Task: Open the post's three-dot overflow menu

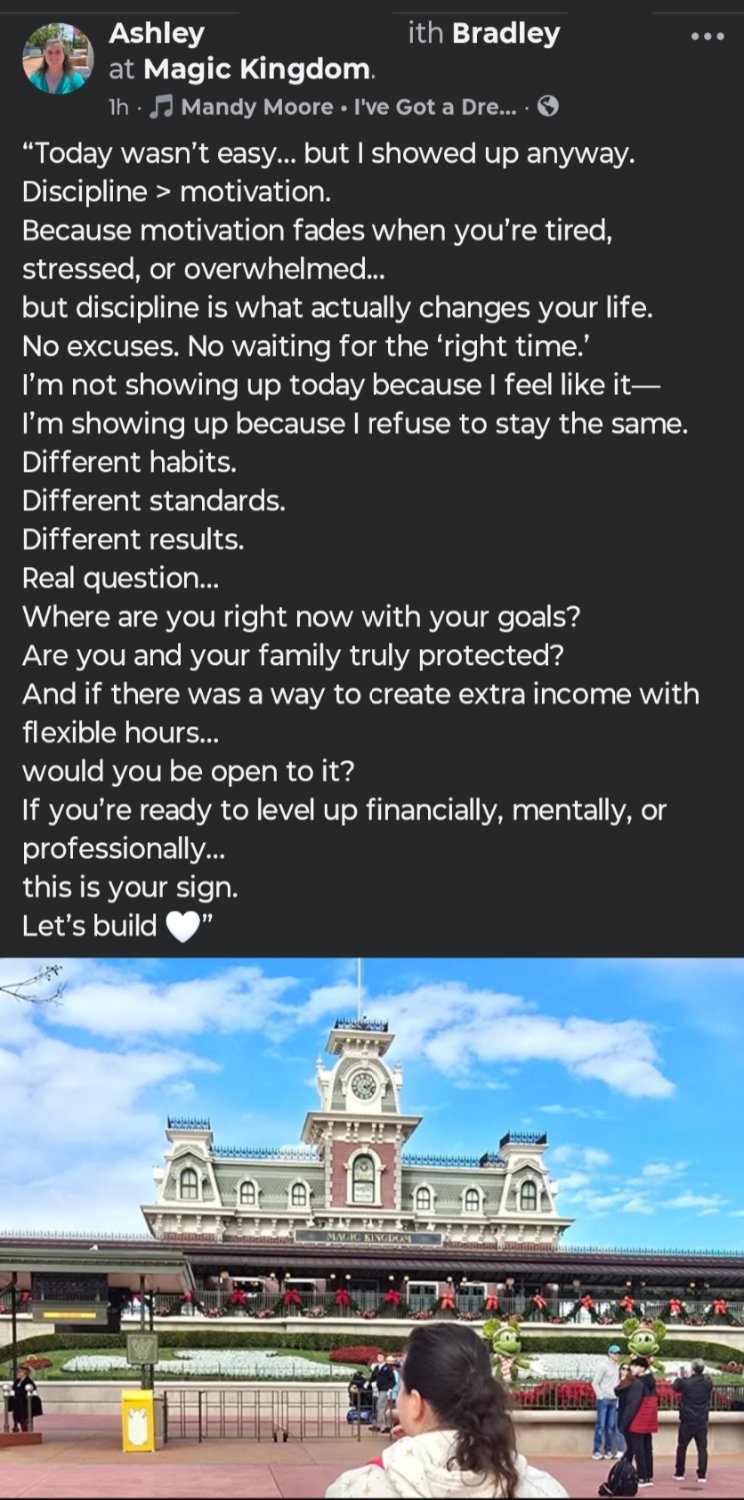Action: click(707, 37)
